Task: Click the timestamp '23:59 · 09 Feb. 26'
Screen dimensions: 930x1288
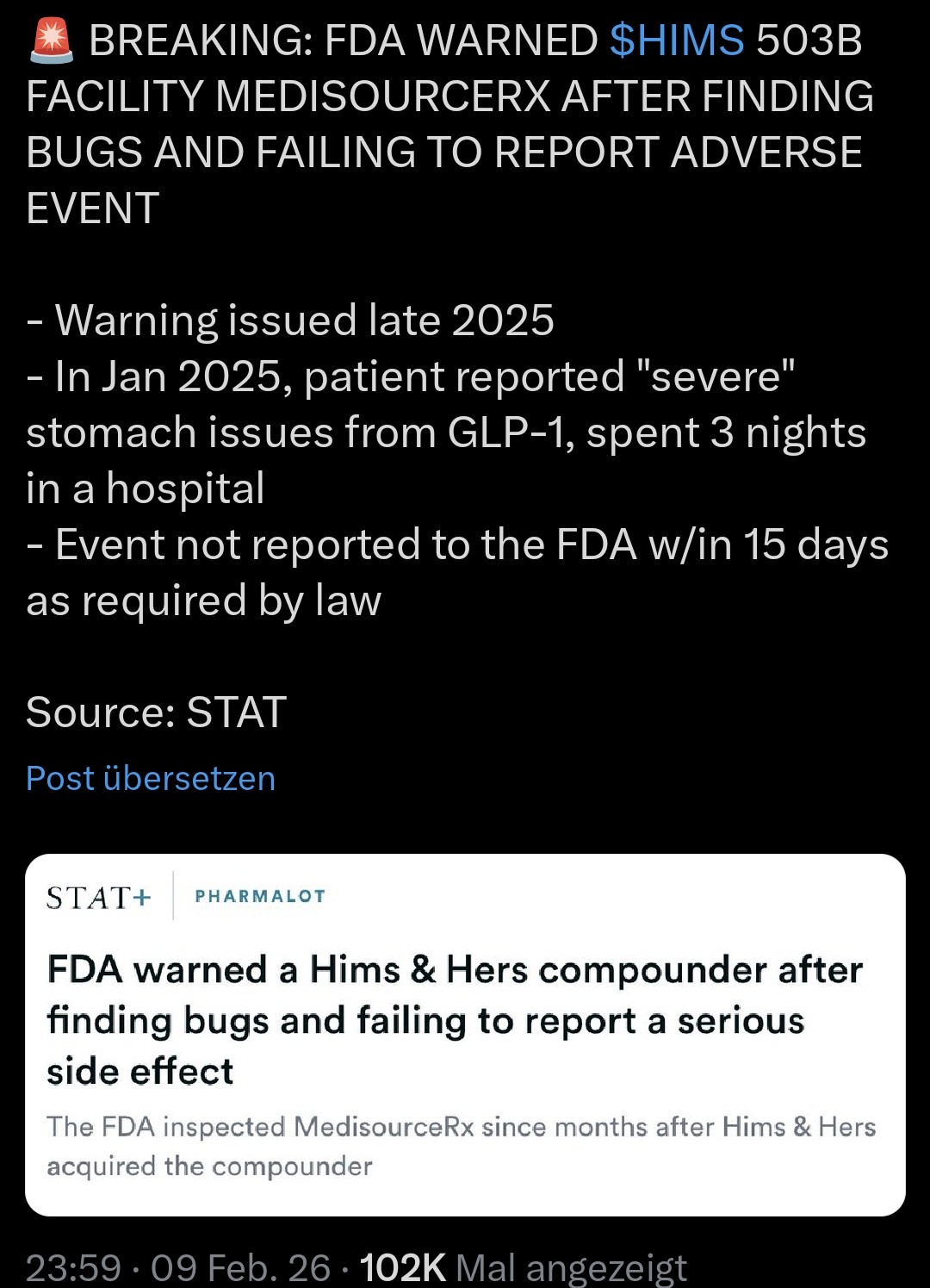Action: pos(181,1266)
